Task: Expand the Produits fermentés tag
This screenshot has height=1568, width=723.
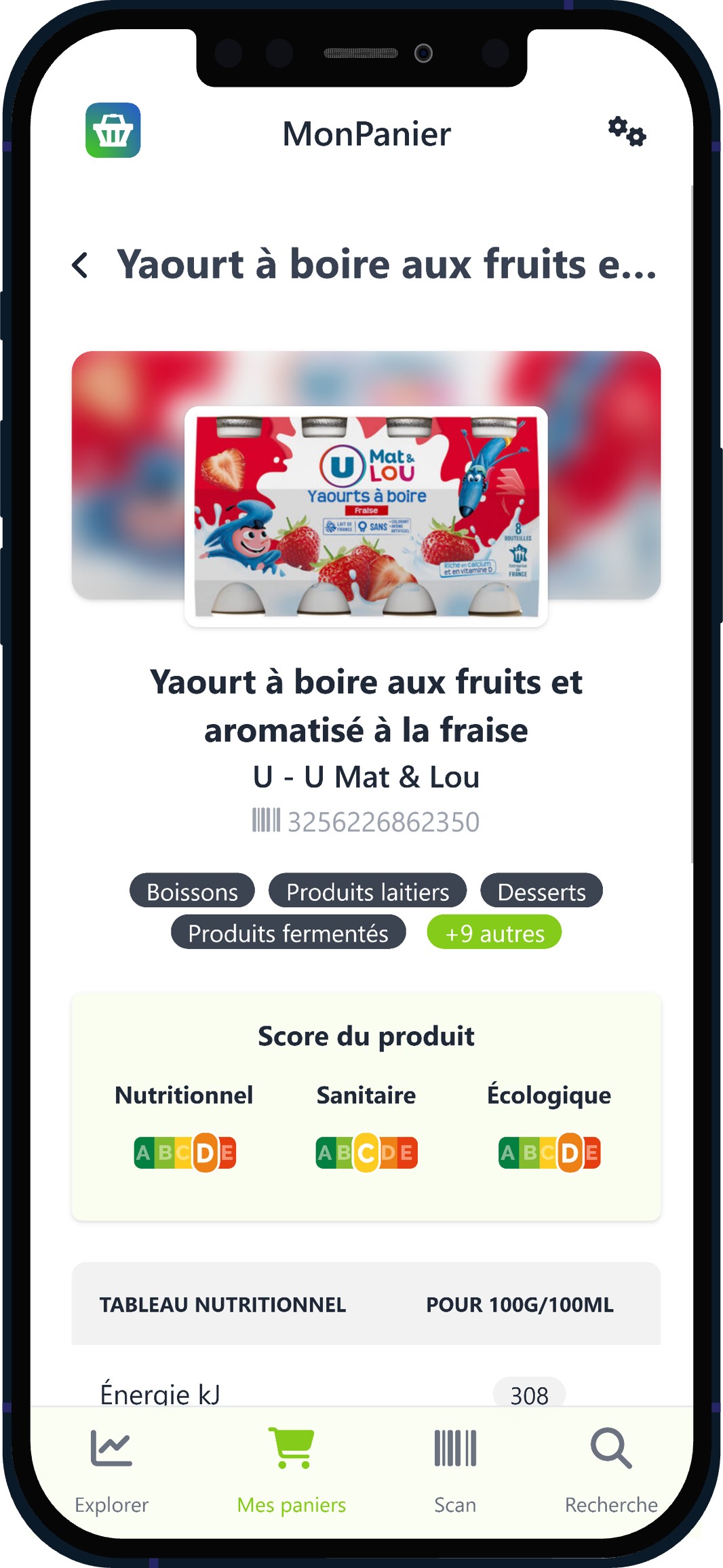Action: 289,933
